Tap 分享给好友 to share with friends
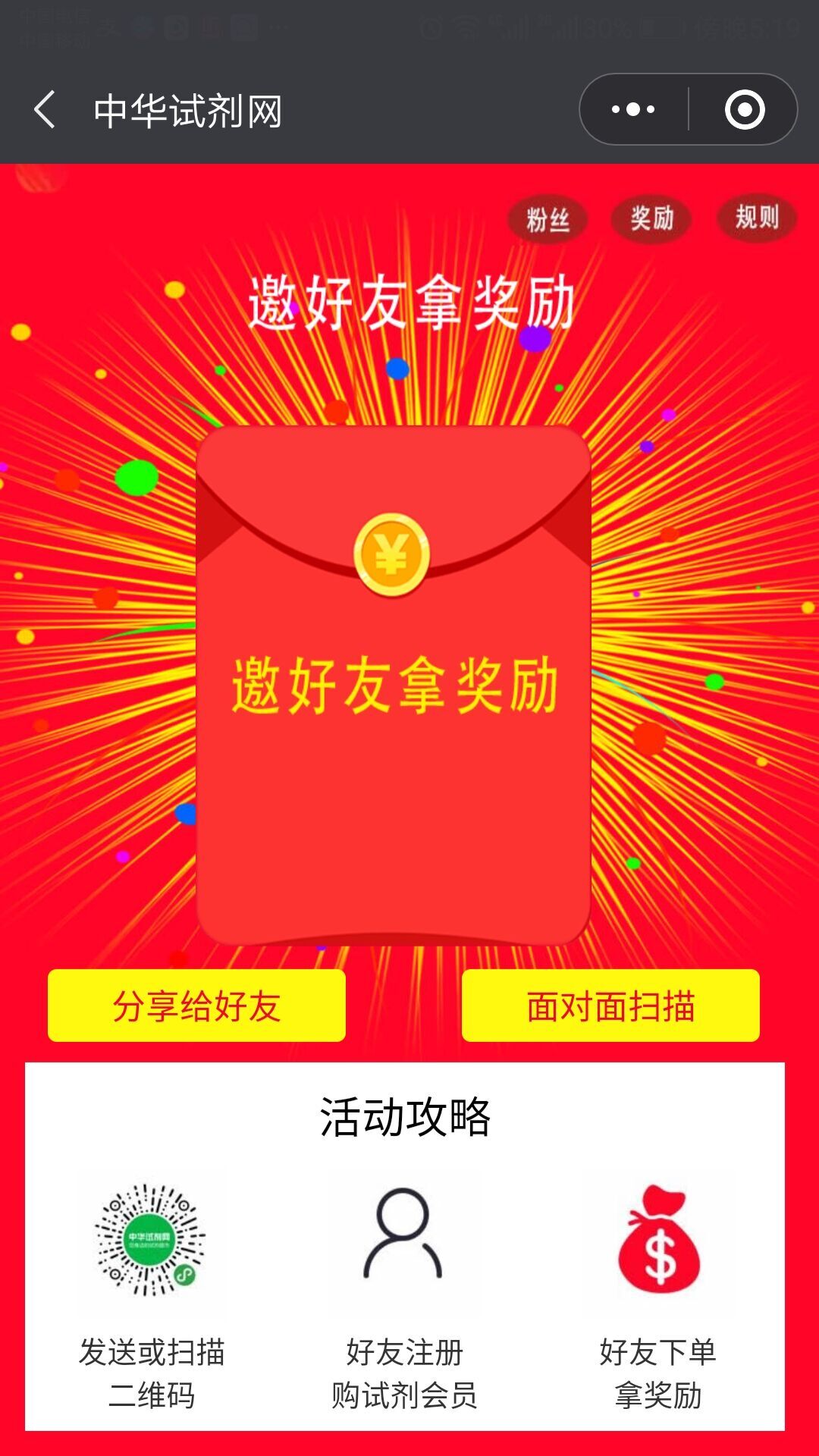Viewport: 819px width, 1456px height. pyautogui.click(x=196, y=1006)
